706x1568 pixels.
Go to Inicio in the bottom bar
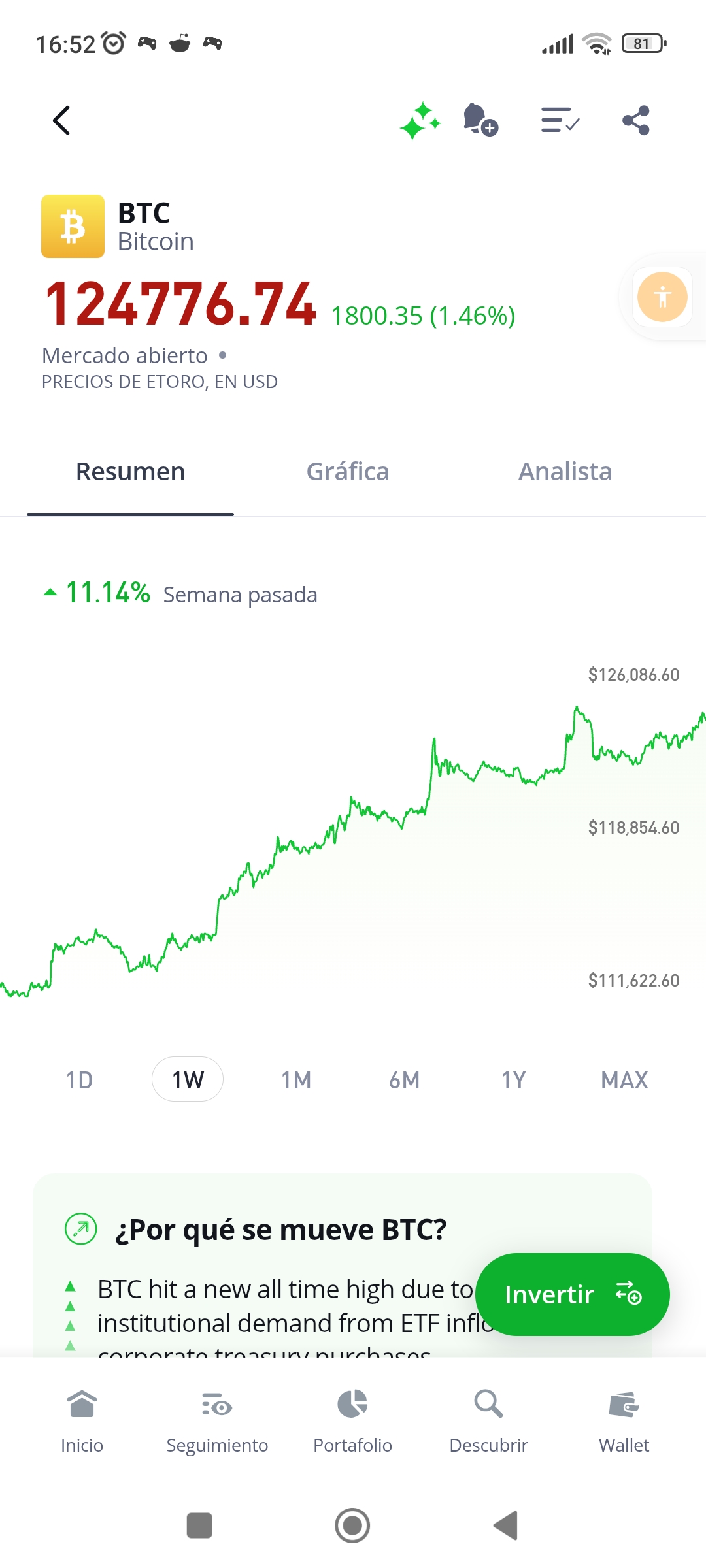point(82,1422)
